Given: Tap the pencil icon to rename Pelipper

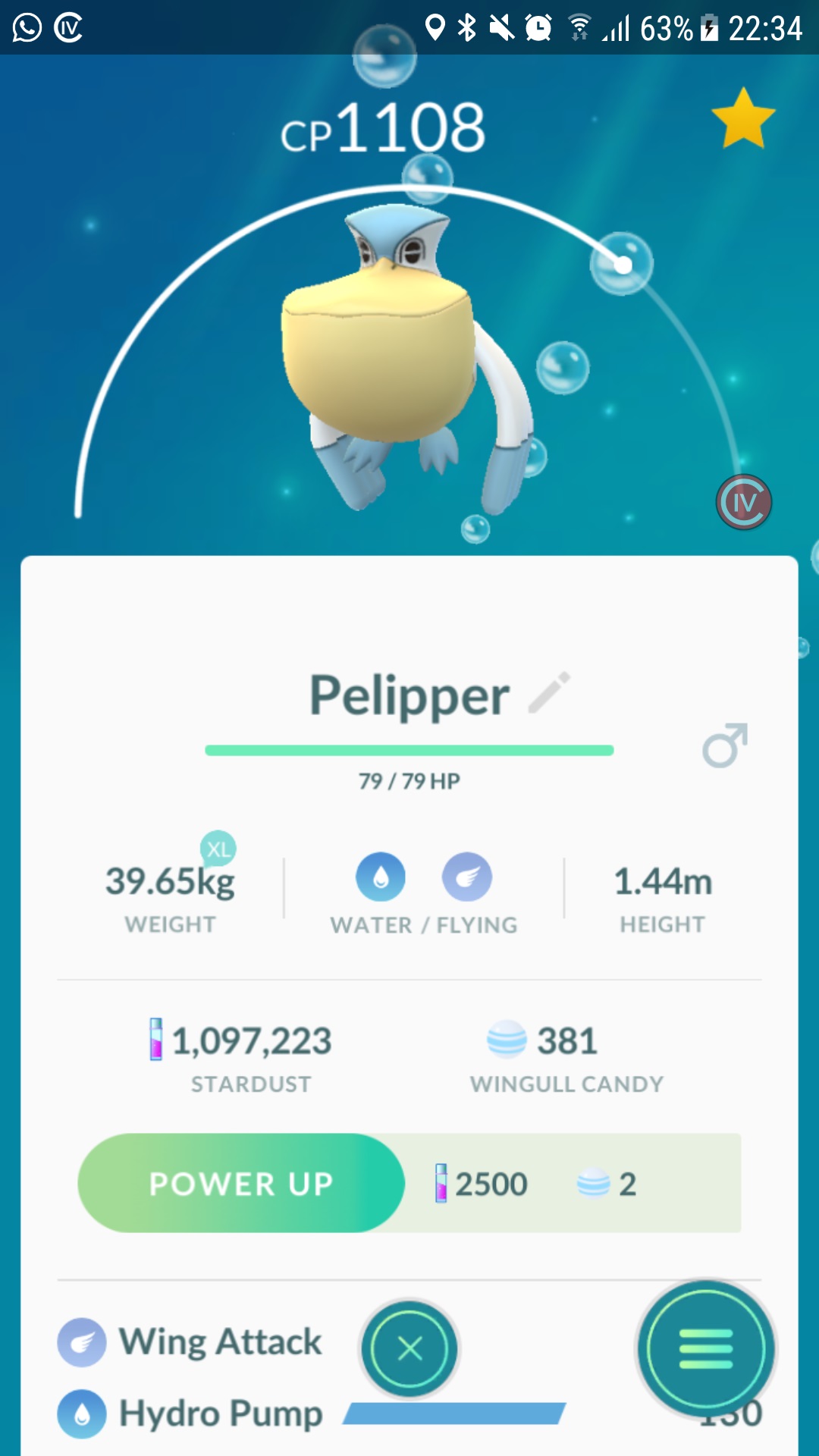Looking at the screenshot, I should tap(550, 692).
